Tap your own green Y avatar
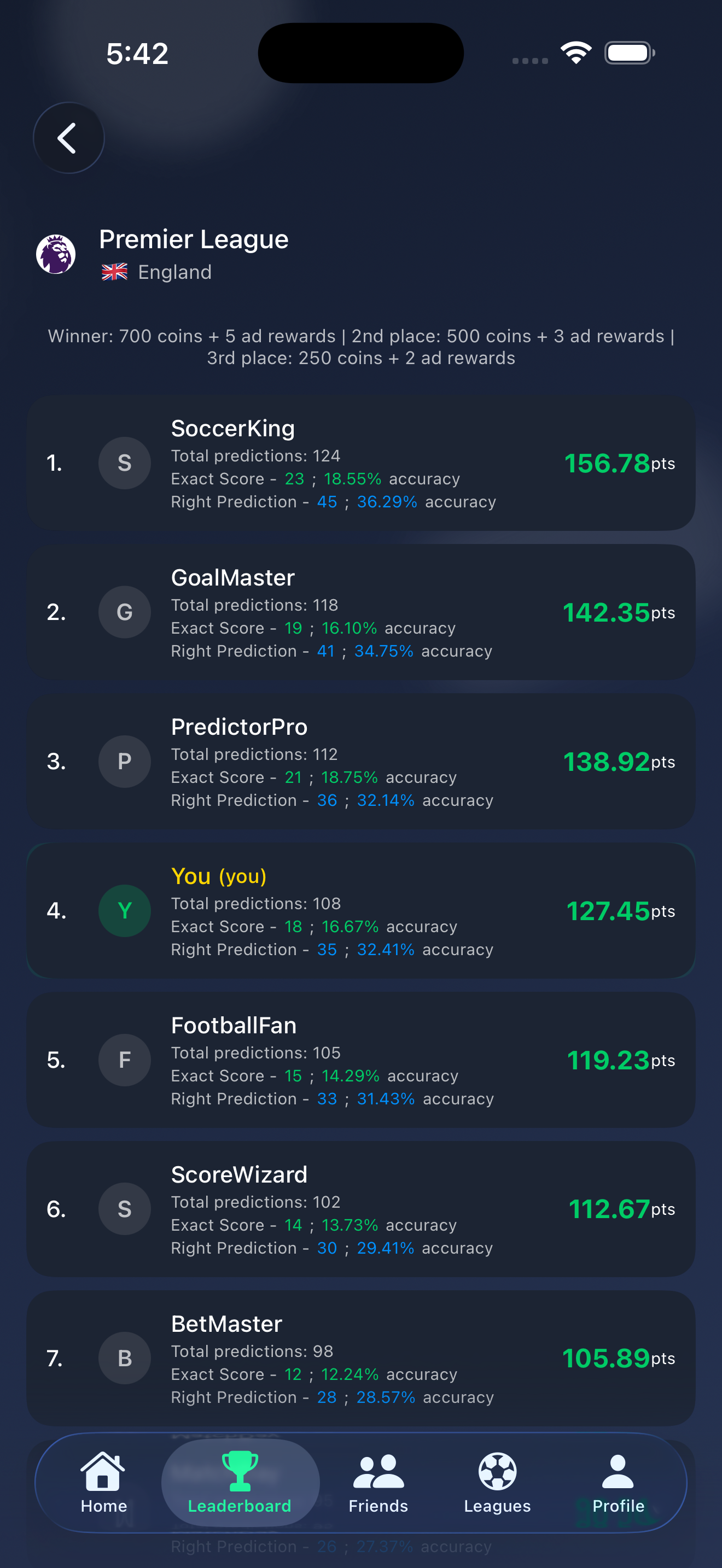Image resolution: width=722 pixels, height=1568 pixels. pos(124,911)
